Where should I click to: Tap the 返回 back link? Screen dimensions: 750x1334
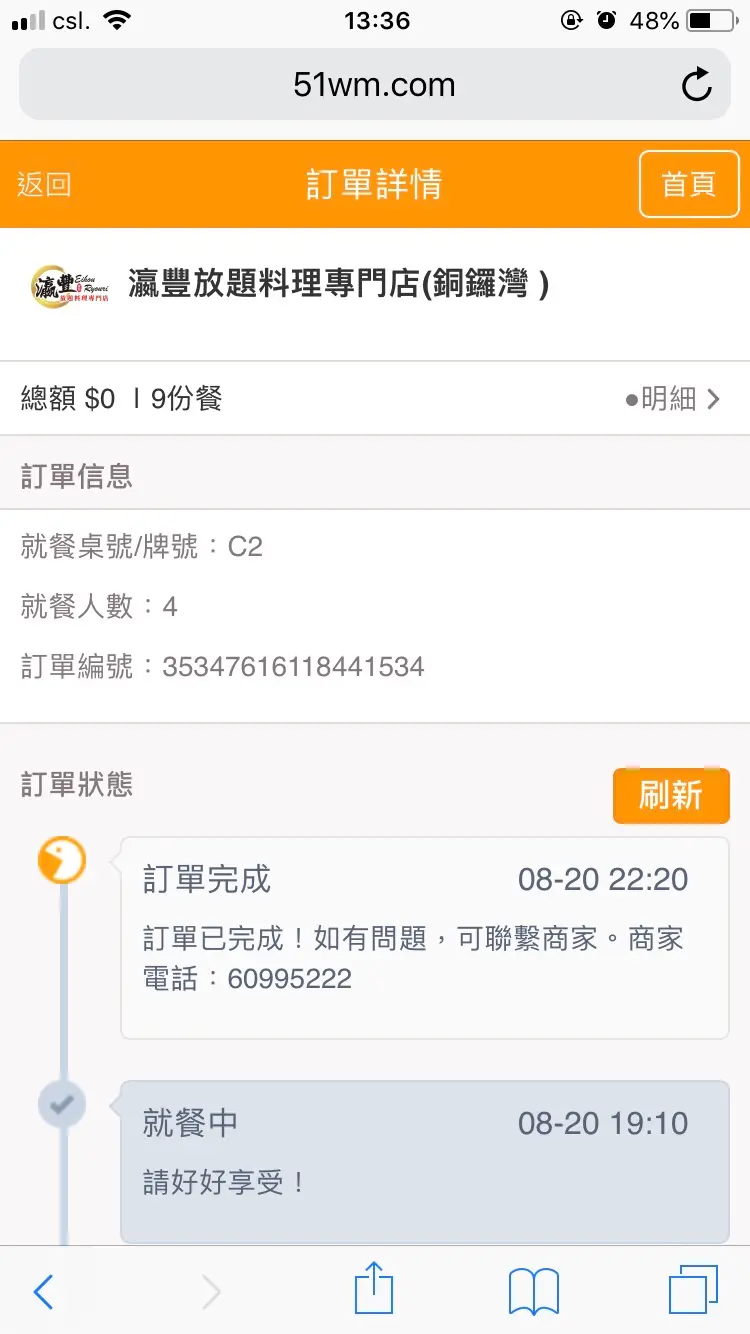point(44,185)
